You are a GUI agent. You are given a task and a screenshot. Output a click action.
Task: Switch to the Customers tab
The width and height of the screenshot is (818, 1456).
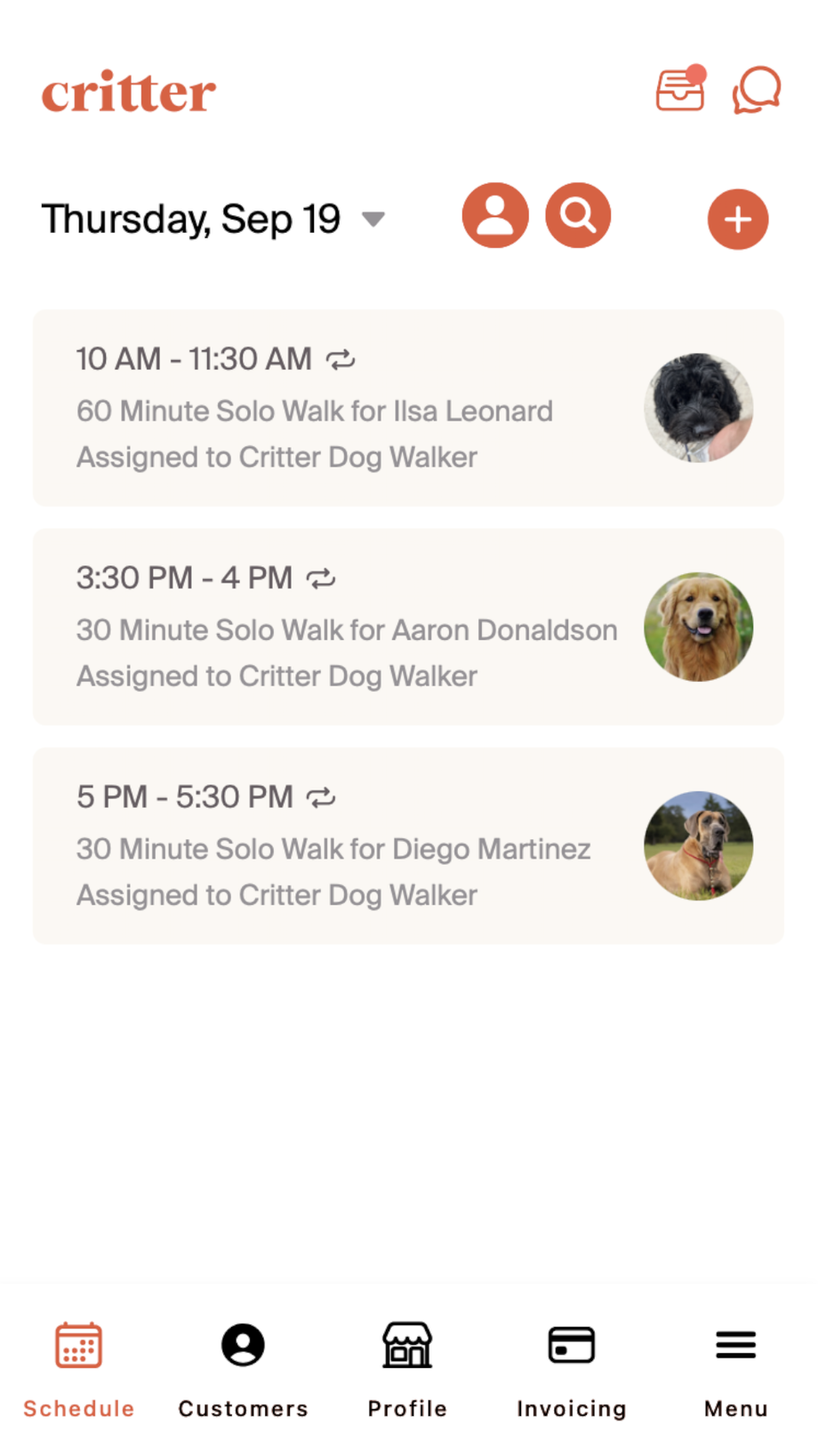pyautogui.click(x=243, y=1369)
